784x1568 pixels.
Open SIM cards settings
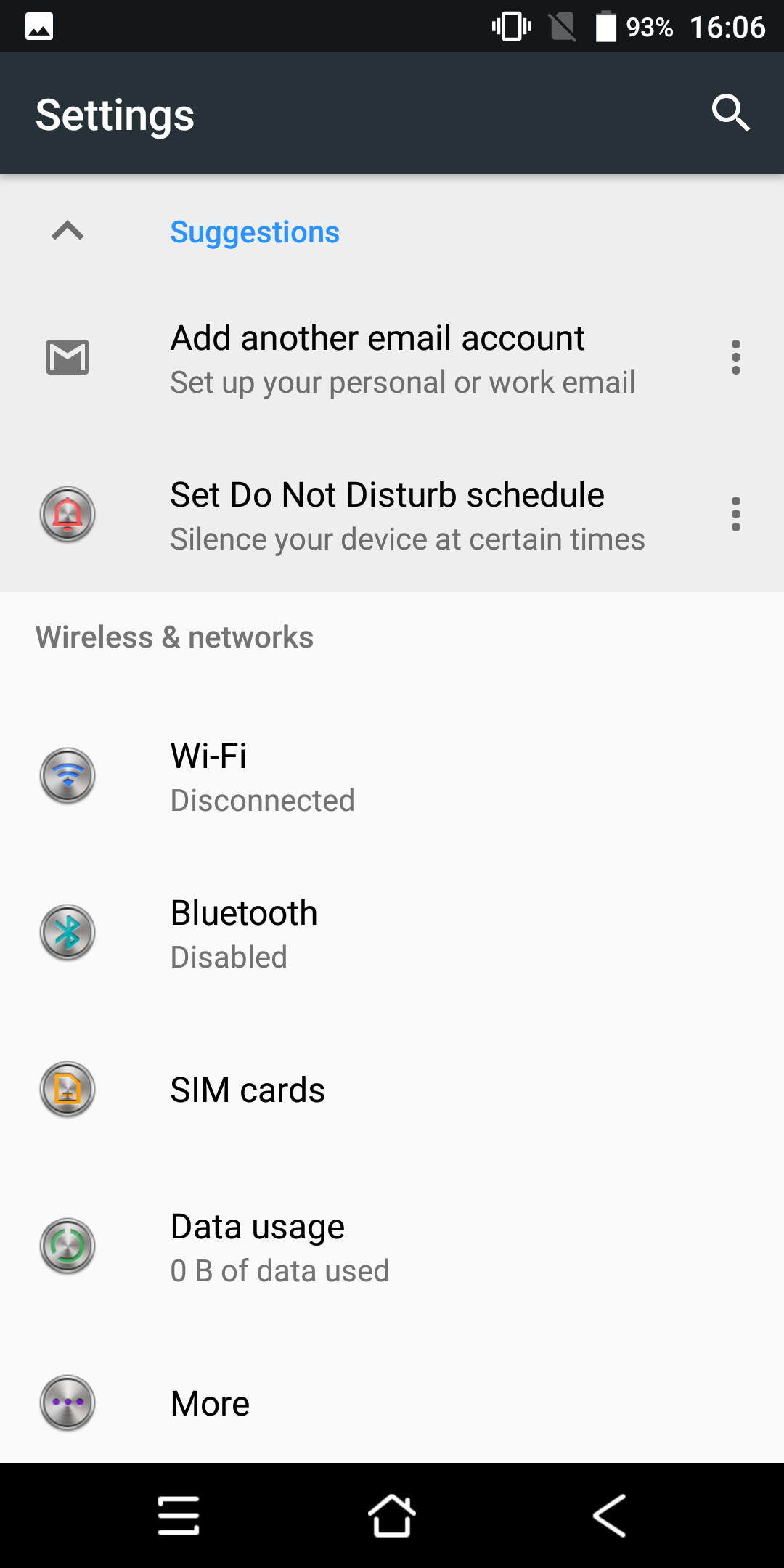click(x=392, y=1089)
